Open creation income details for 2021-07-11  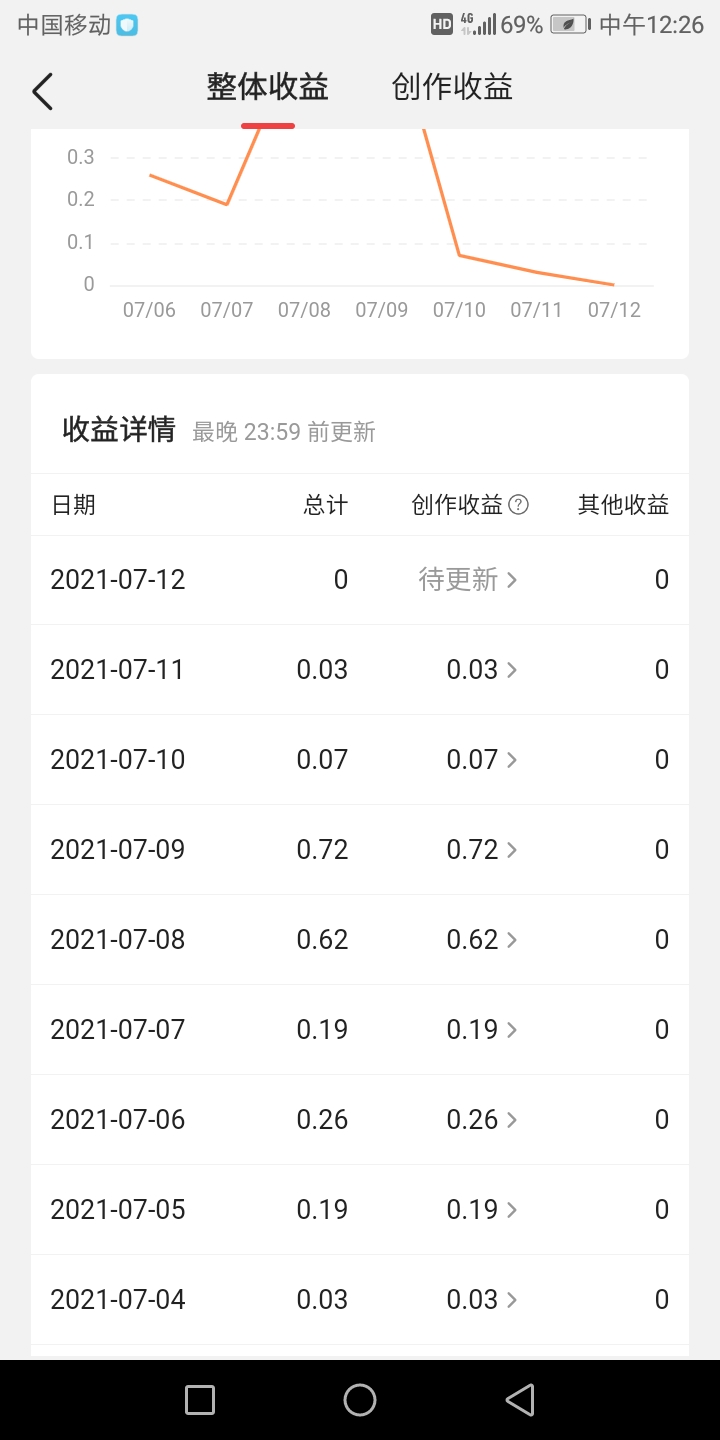(x=512, y=669)
